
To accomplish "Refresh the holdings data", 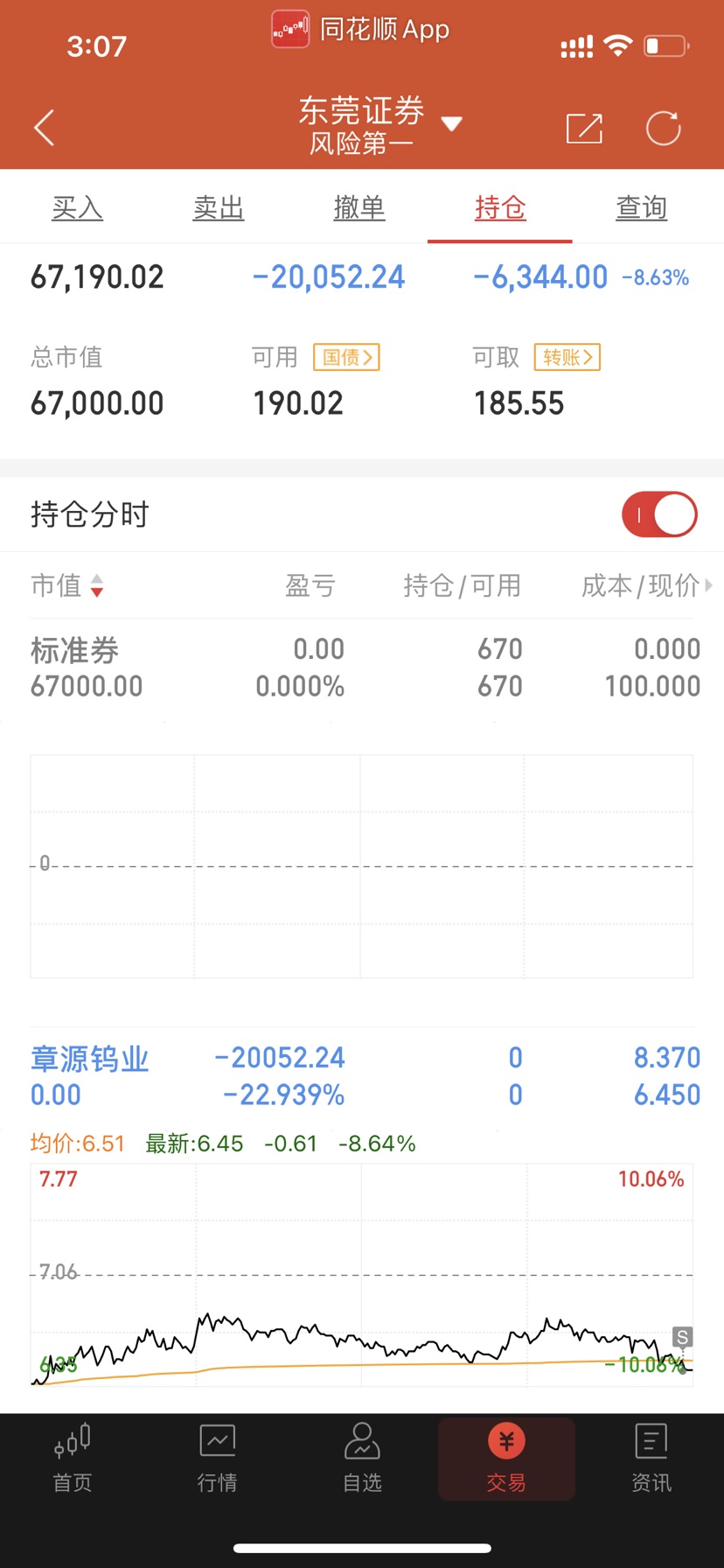I will point(663,129).
